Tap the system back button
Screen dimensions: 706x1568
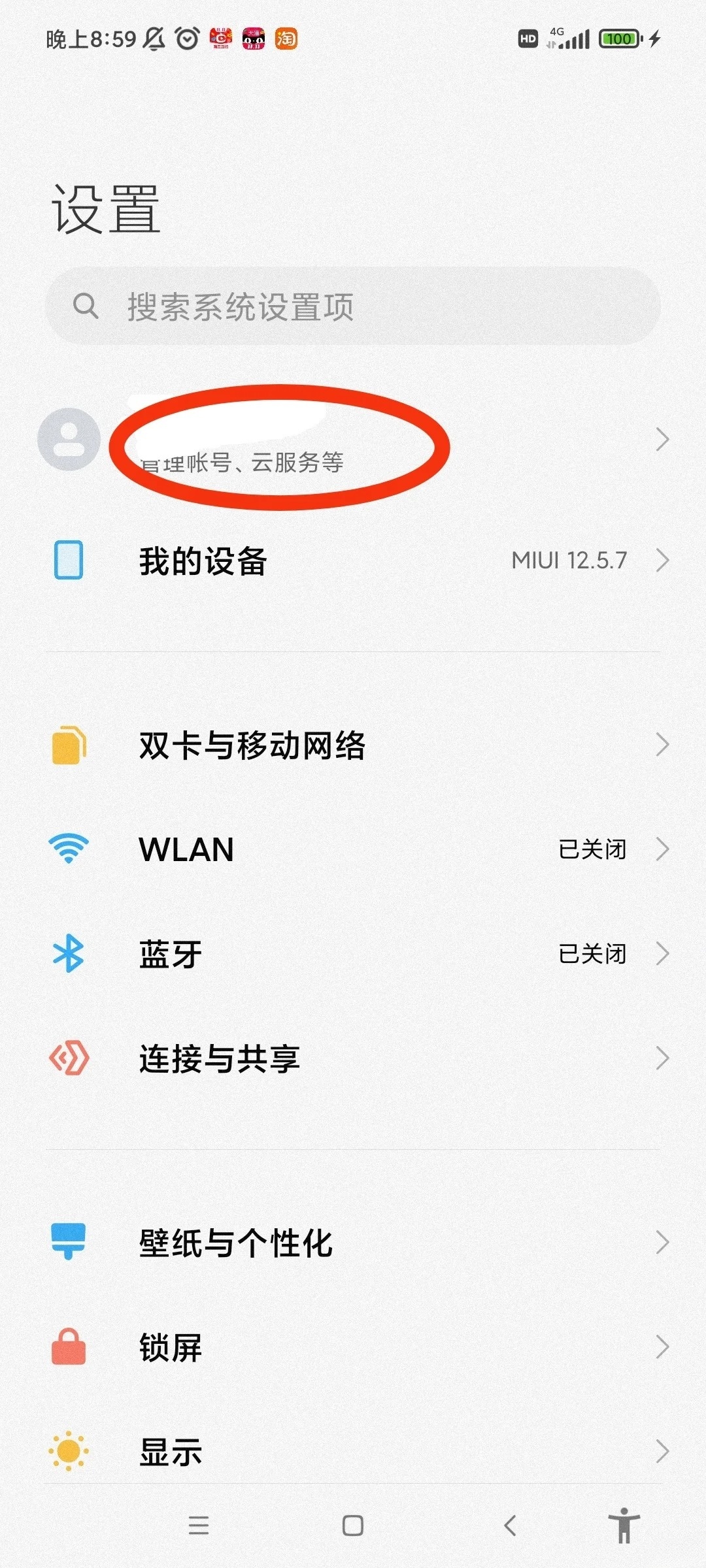coord(511,1526)
